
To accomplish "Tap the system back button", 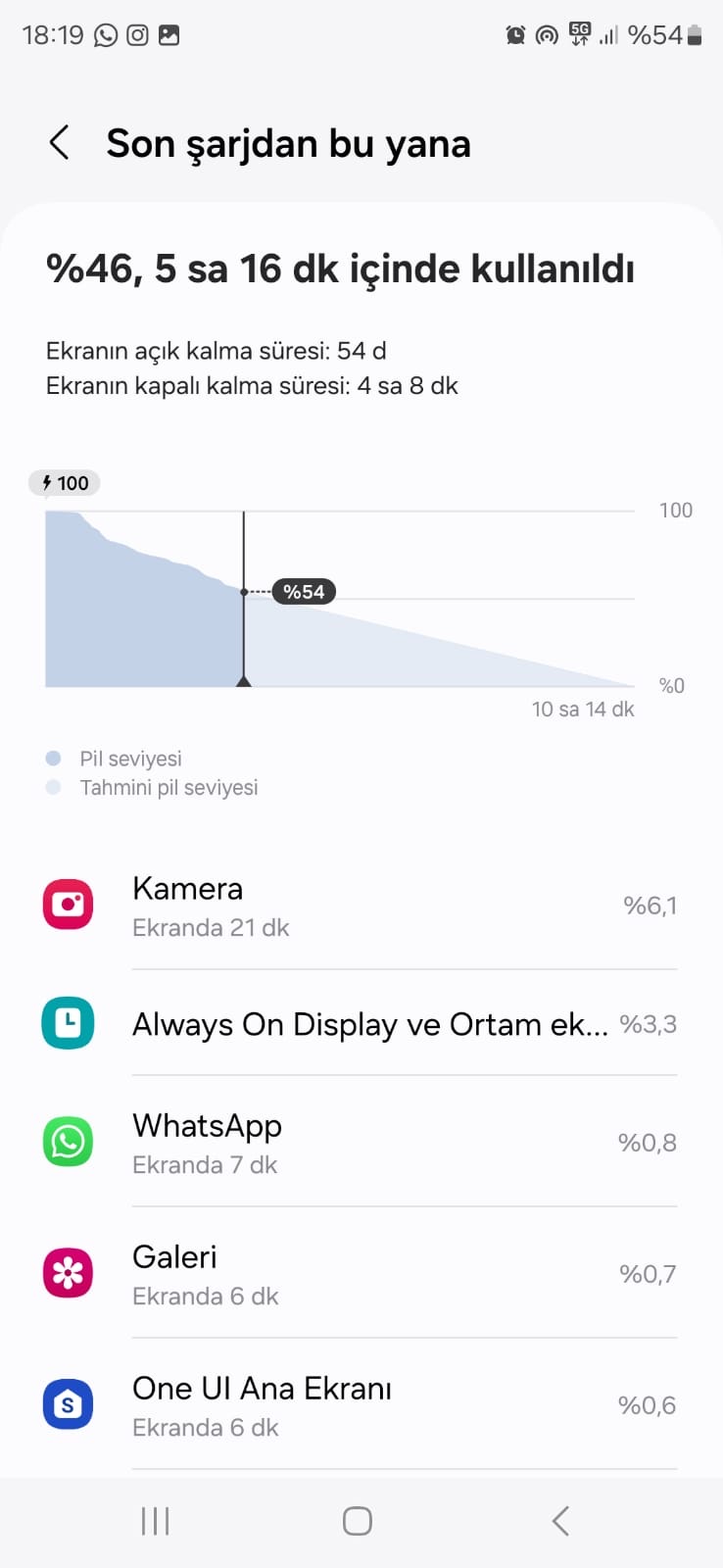I will tap(560, 1521).
